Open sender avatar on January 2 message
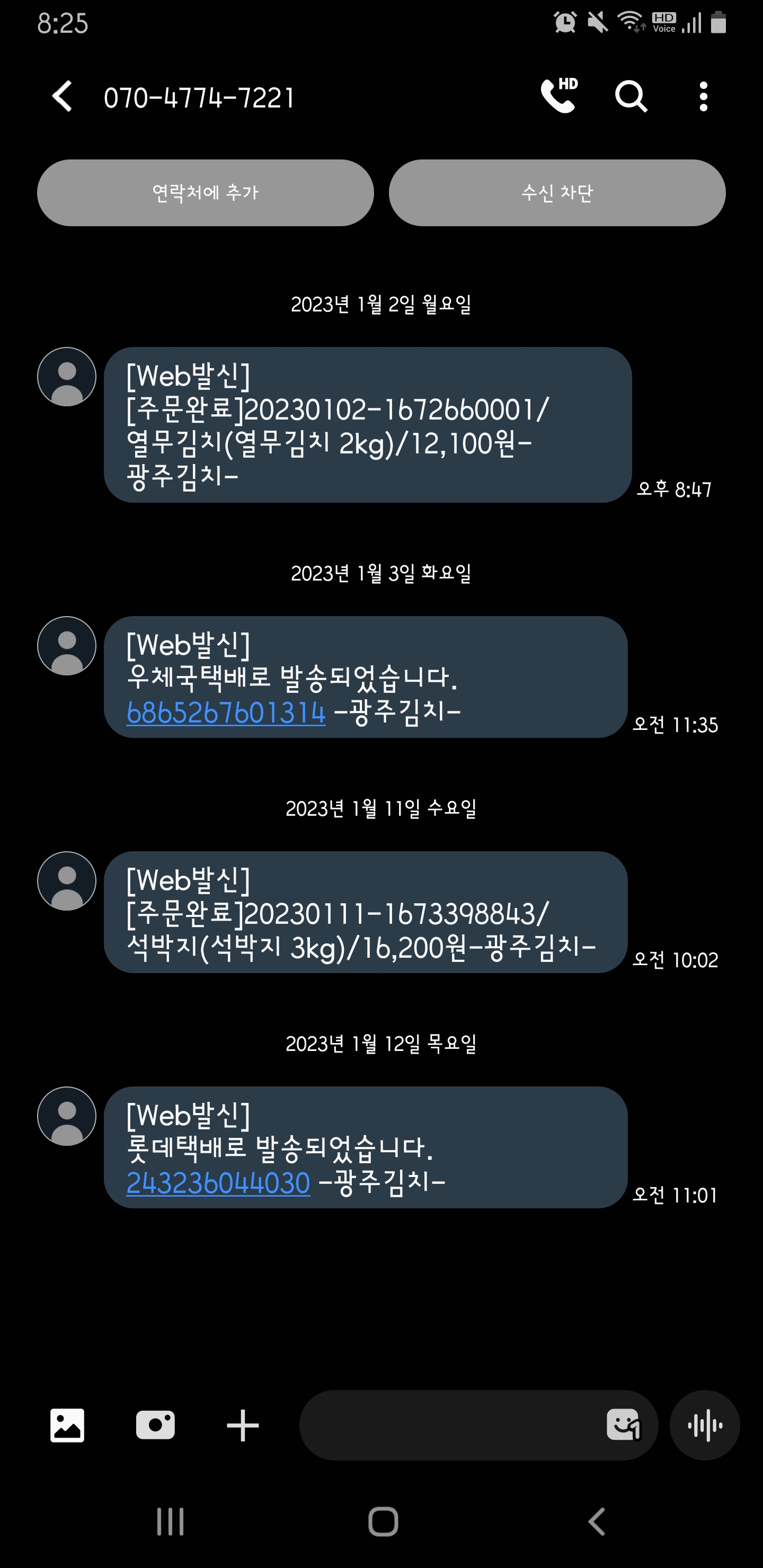 67,377
